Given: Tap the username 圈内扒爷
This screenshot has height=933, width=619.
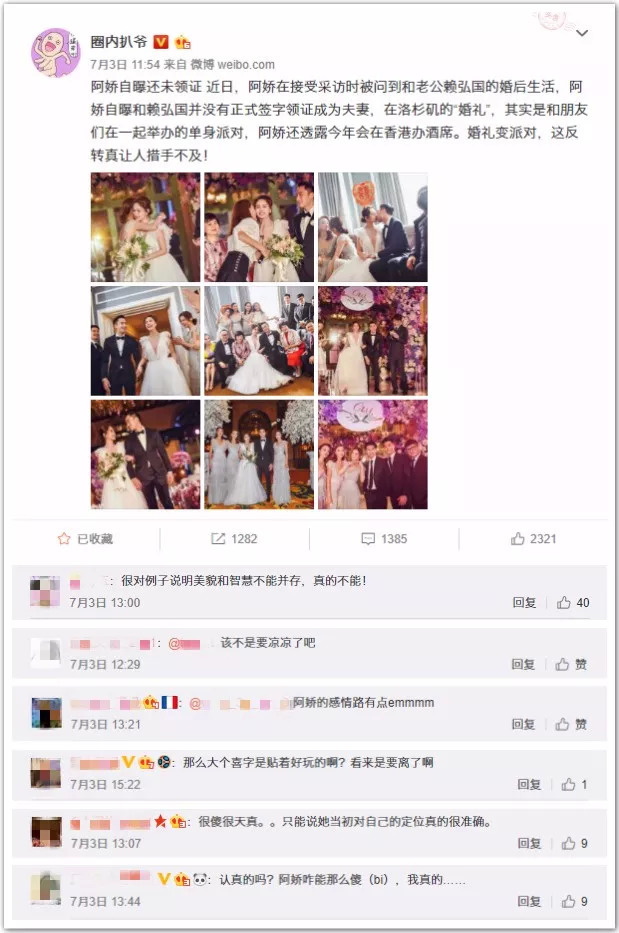Looking at the screenshot, I should 116,42.
